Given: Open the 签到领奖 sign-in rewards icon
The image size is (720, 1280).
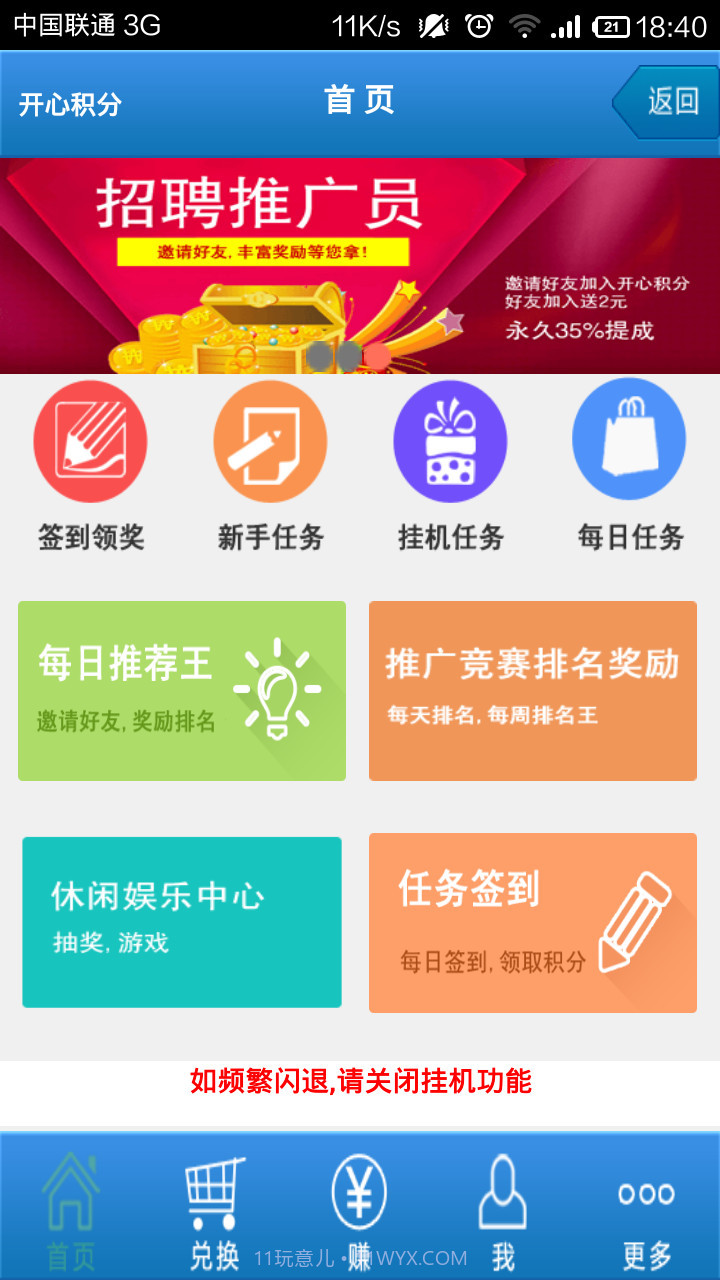Looking at the screenshot, I should point(91,440).
